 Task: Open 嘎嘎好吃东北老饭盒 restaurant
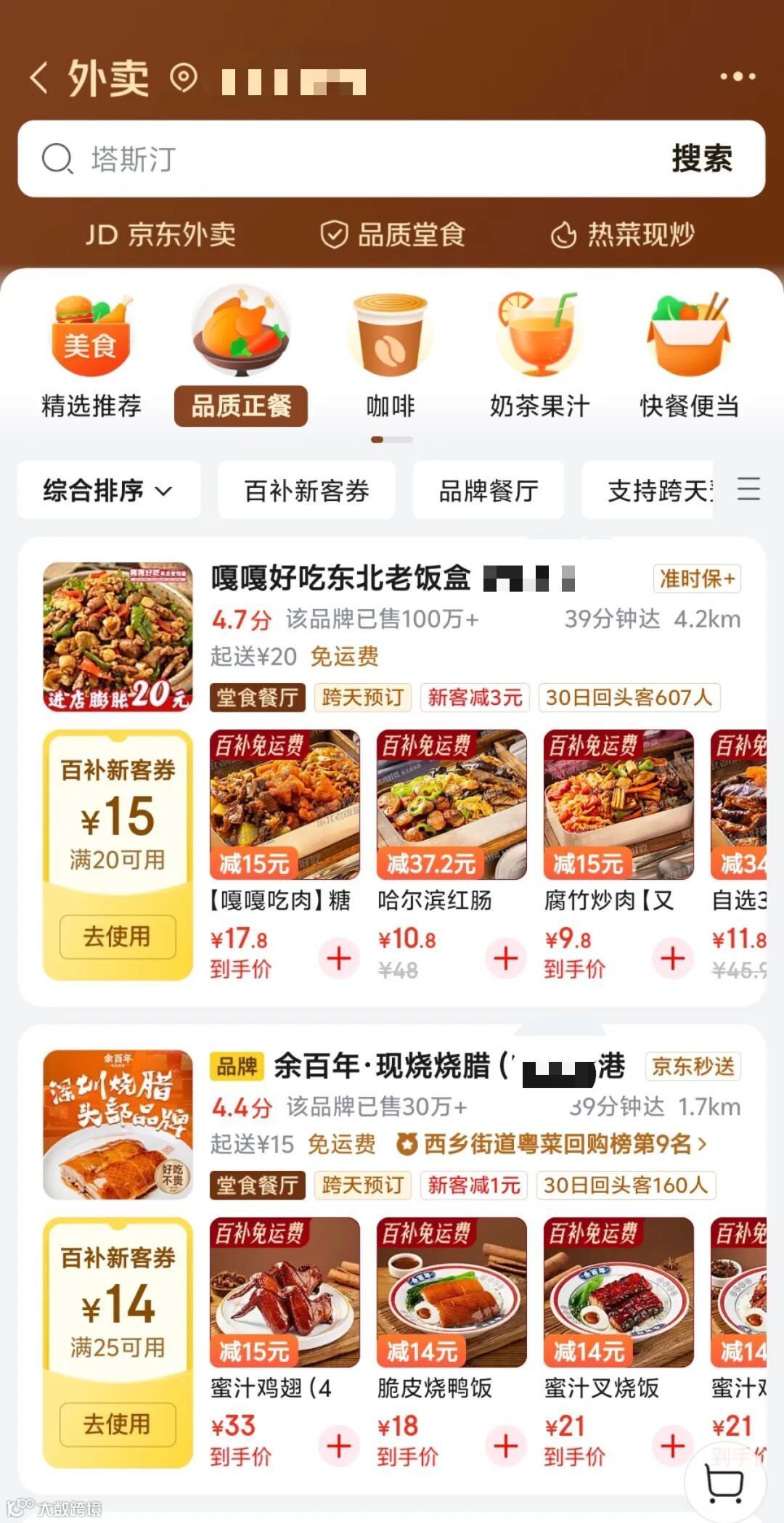(x=340, y=579)
